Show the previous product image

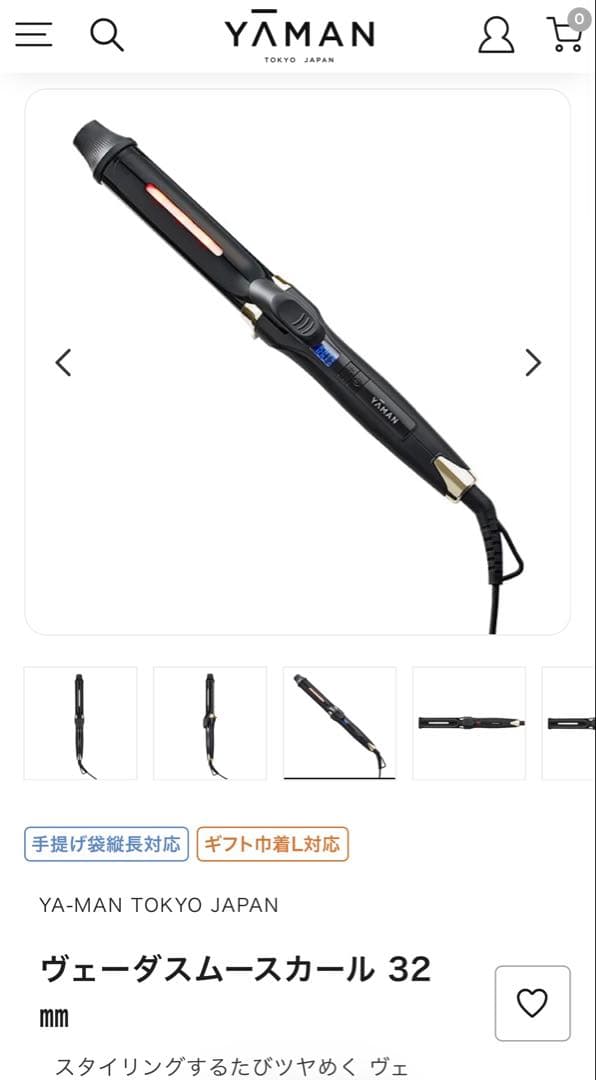63,362
